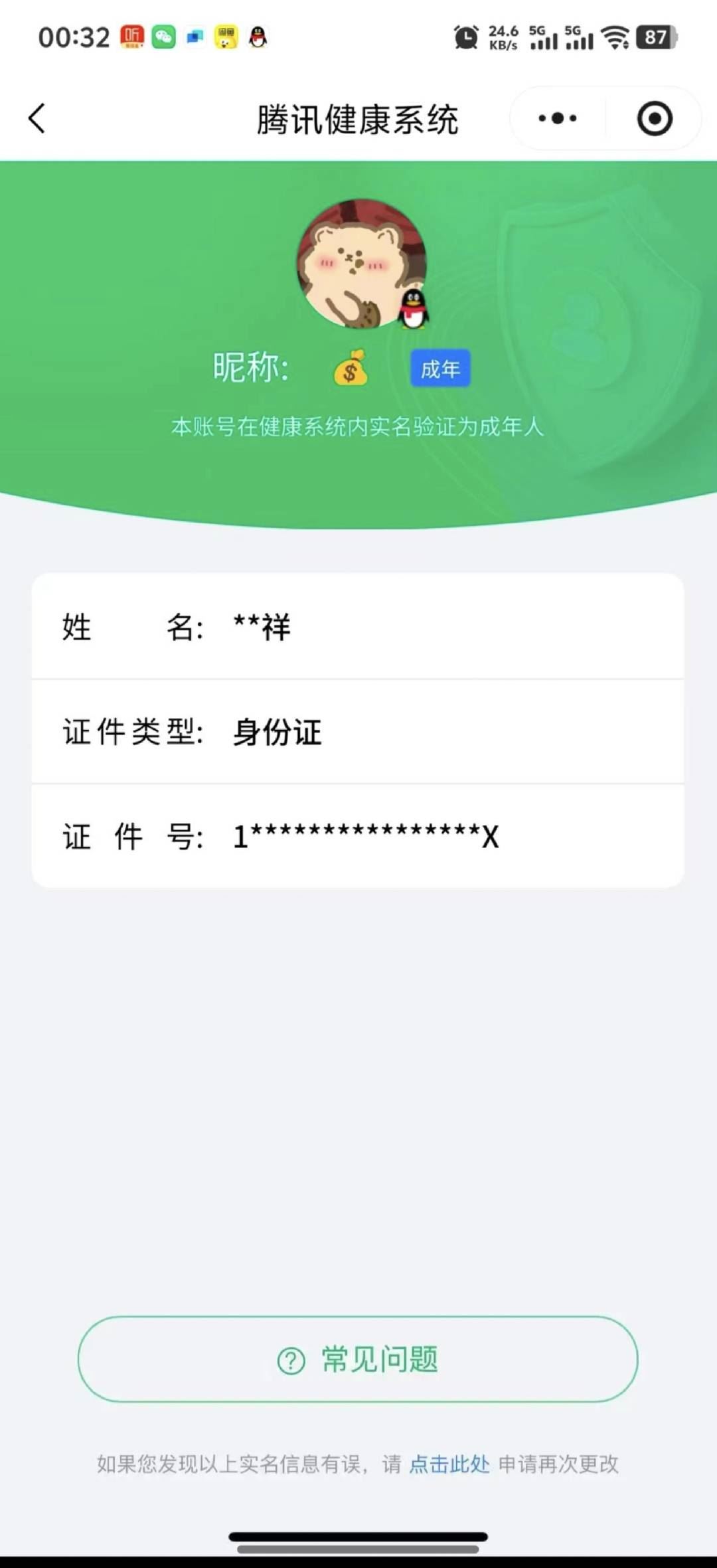Viewport: 717px width, 1568px height.
Task: Close the mini program with the circle icon
Action: pyautogui.click(x=655, y=119)
